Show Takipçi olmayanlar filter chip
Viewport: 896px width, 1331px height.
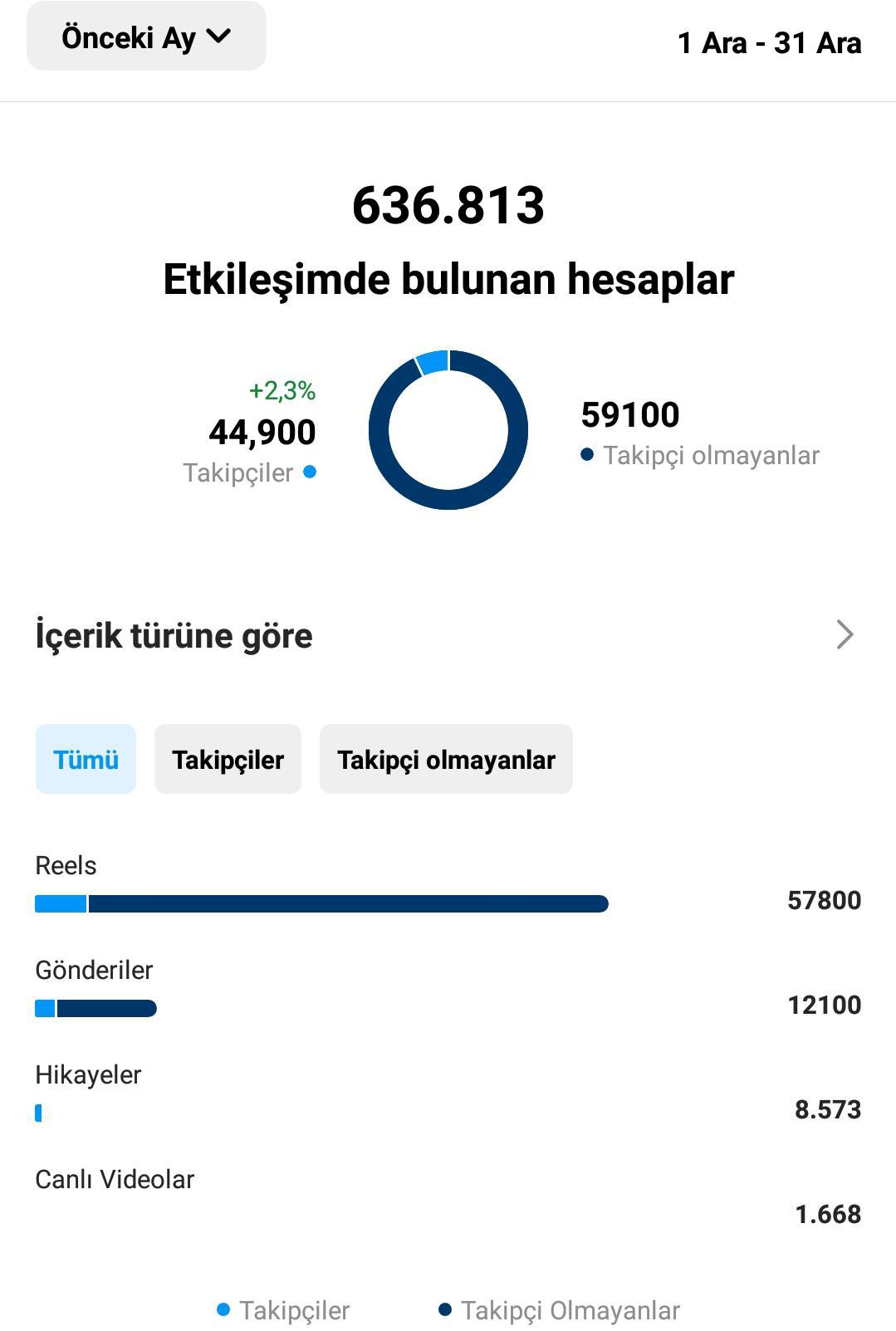coord(446,759)
